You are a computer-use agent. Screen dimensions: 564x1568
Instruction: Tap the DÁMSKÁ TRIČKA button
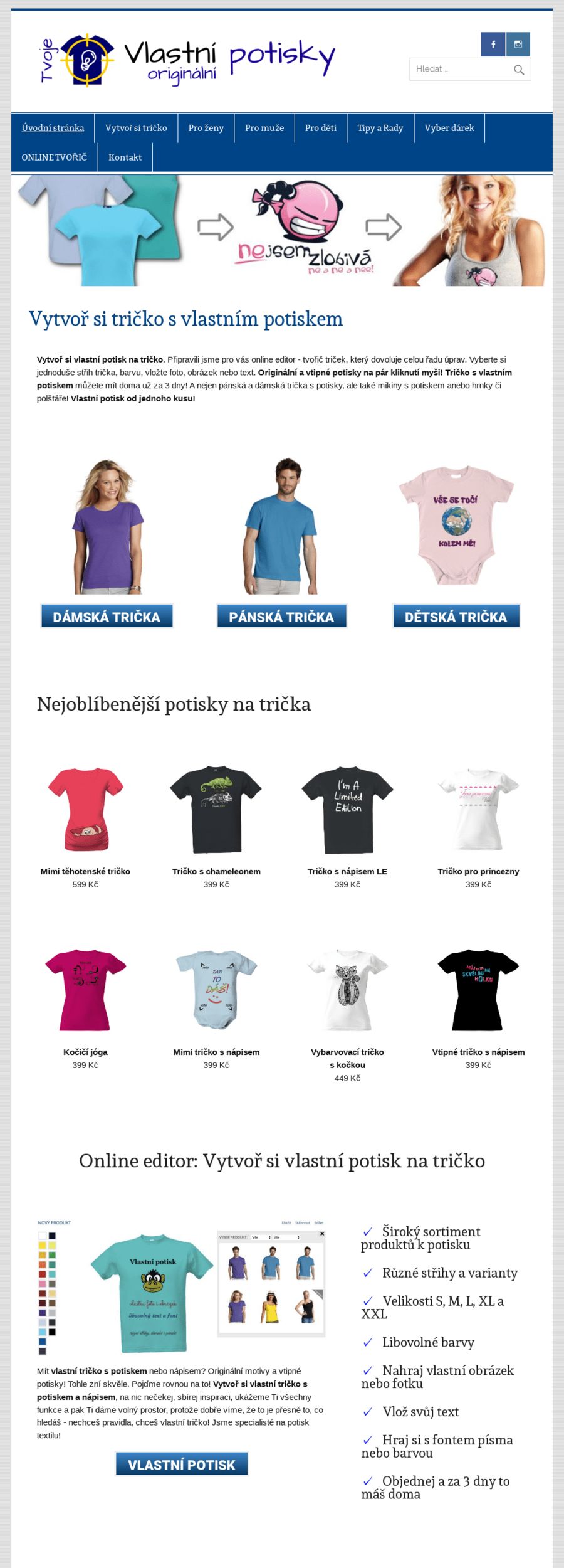click(107, 617)
